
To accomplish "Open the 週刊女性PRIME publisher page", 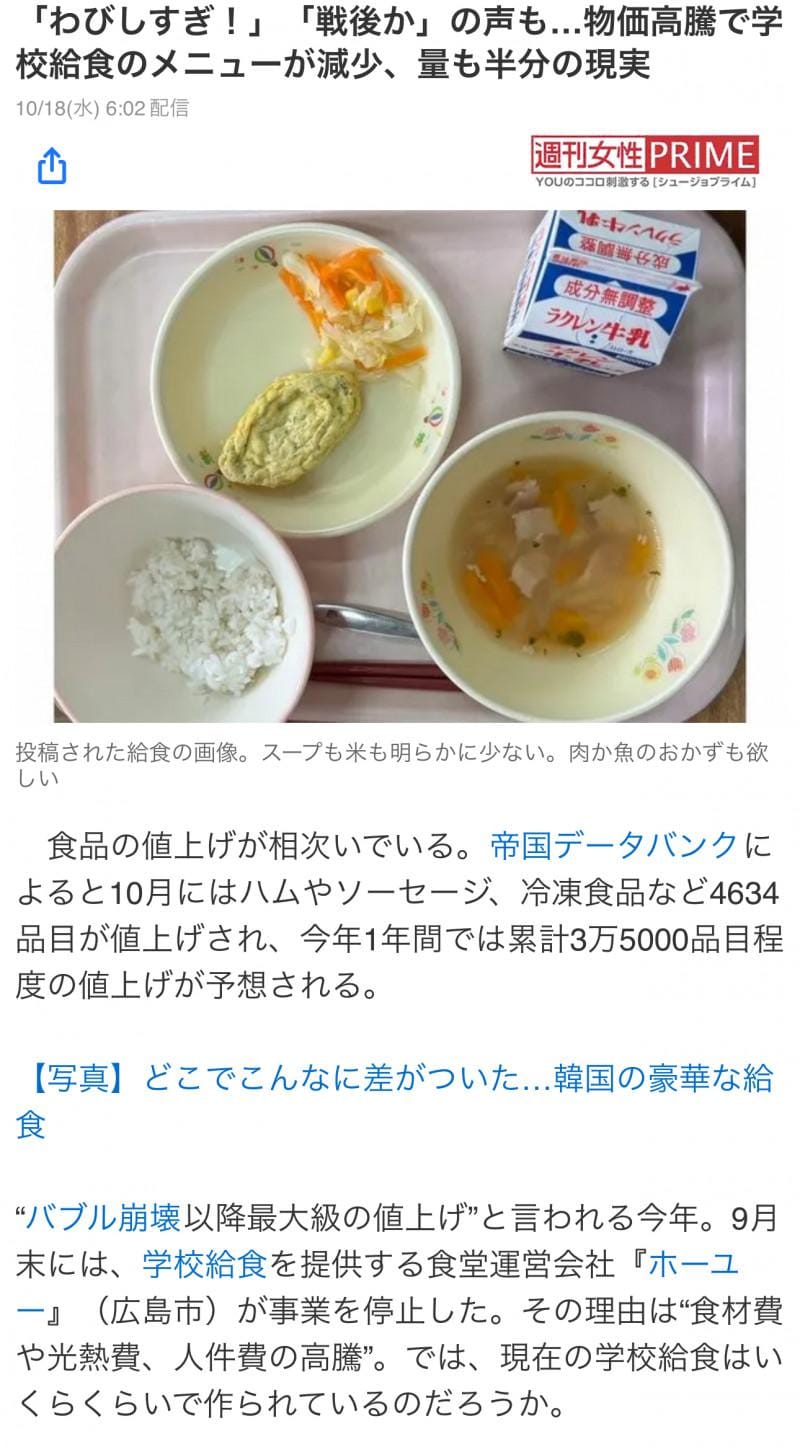I will click(644, 162).
